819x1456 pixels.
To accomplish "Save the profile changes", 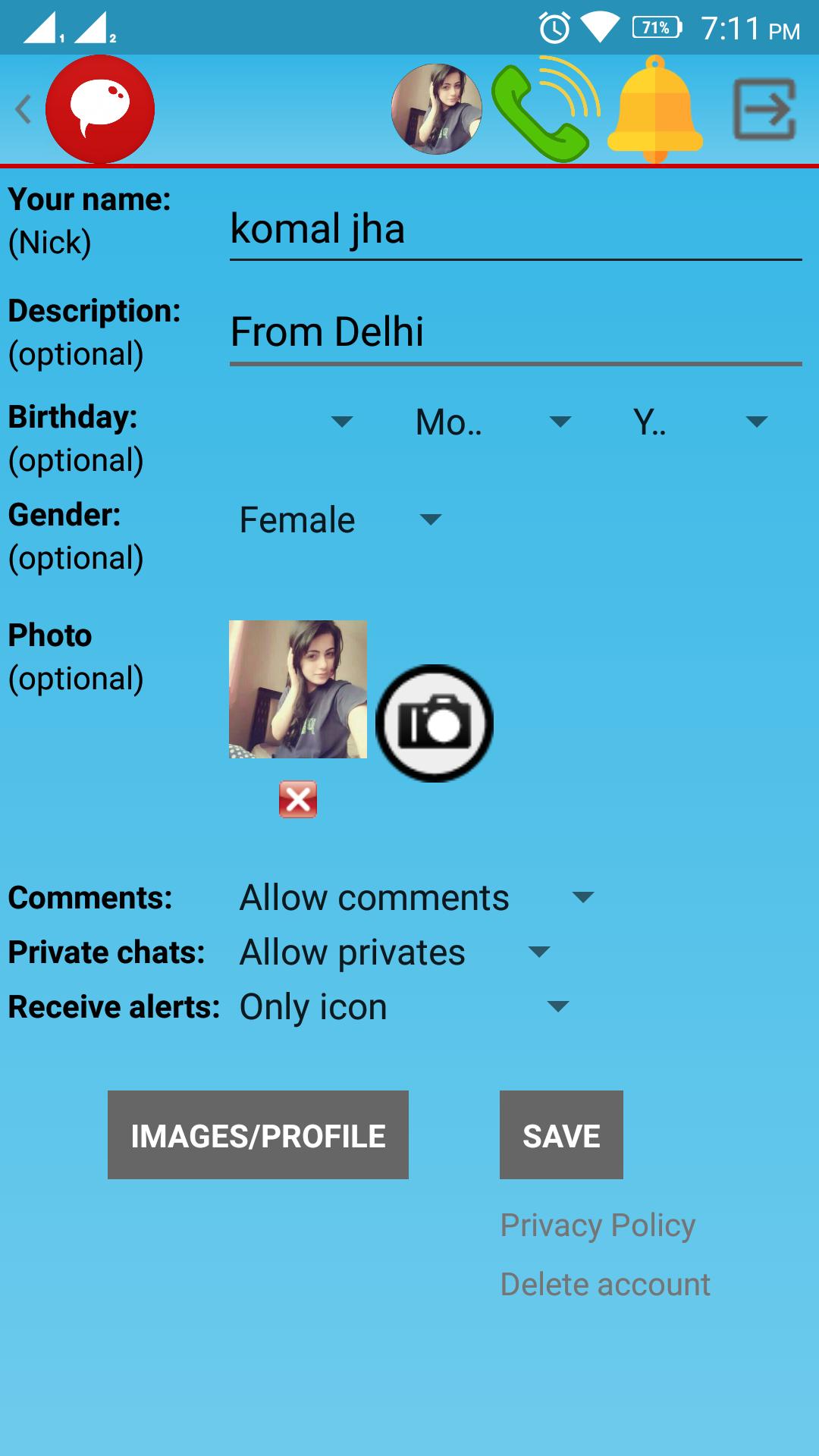I will click(x=561, y=1135).
